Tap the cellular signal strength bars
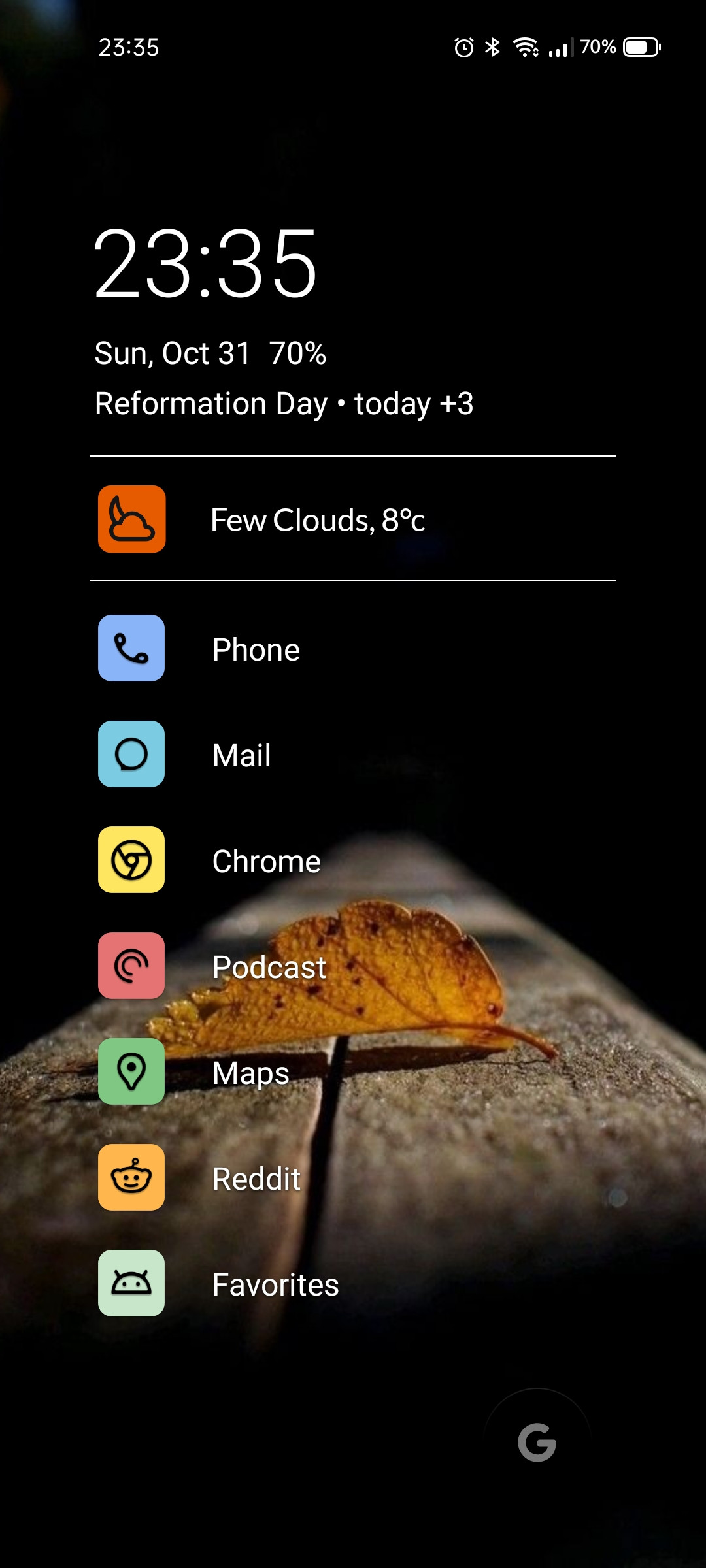Screen dimensions: 706x1568 560,46
